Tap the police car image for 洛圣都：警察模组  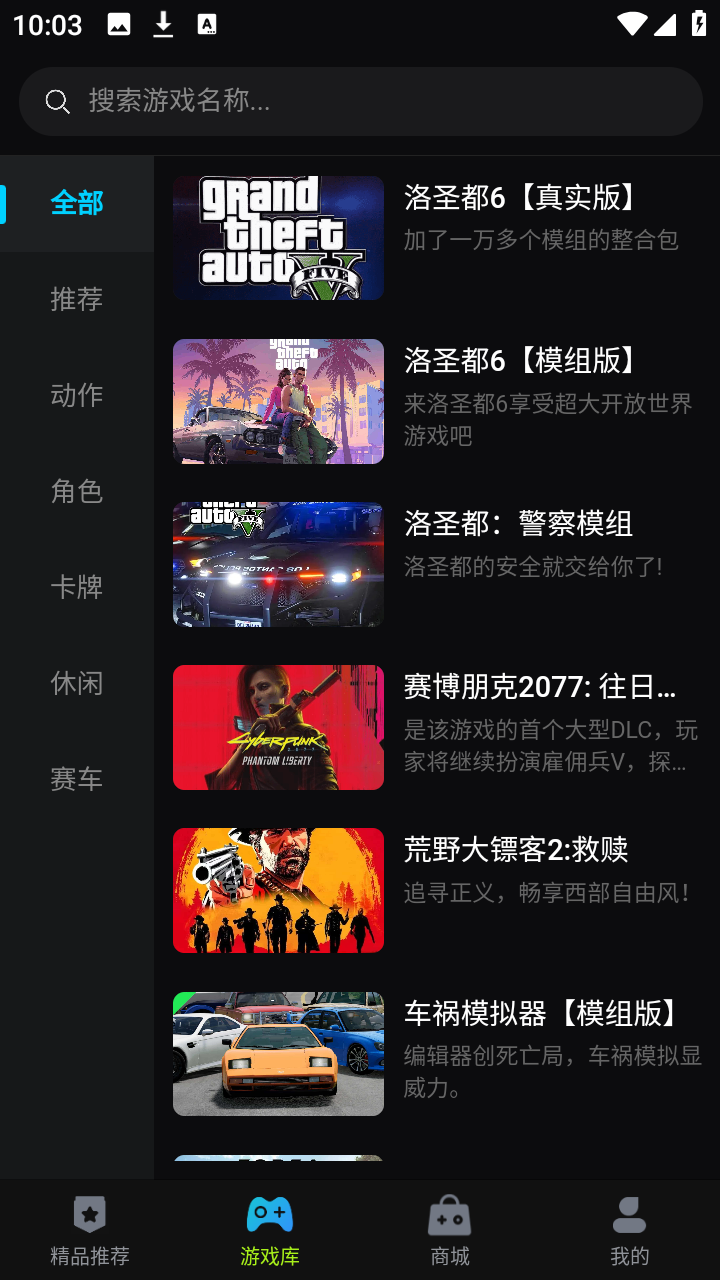coord(278,564)
